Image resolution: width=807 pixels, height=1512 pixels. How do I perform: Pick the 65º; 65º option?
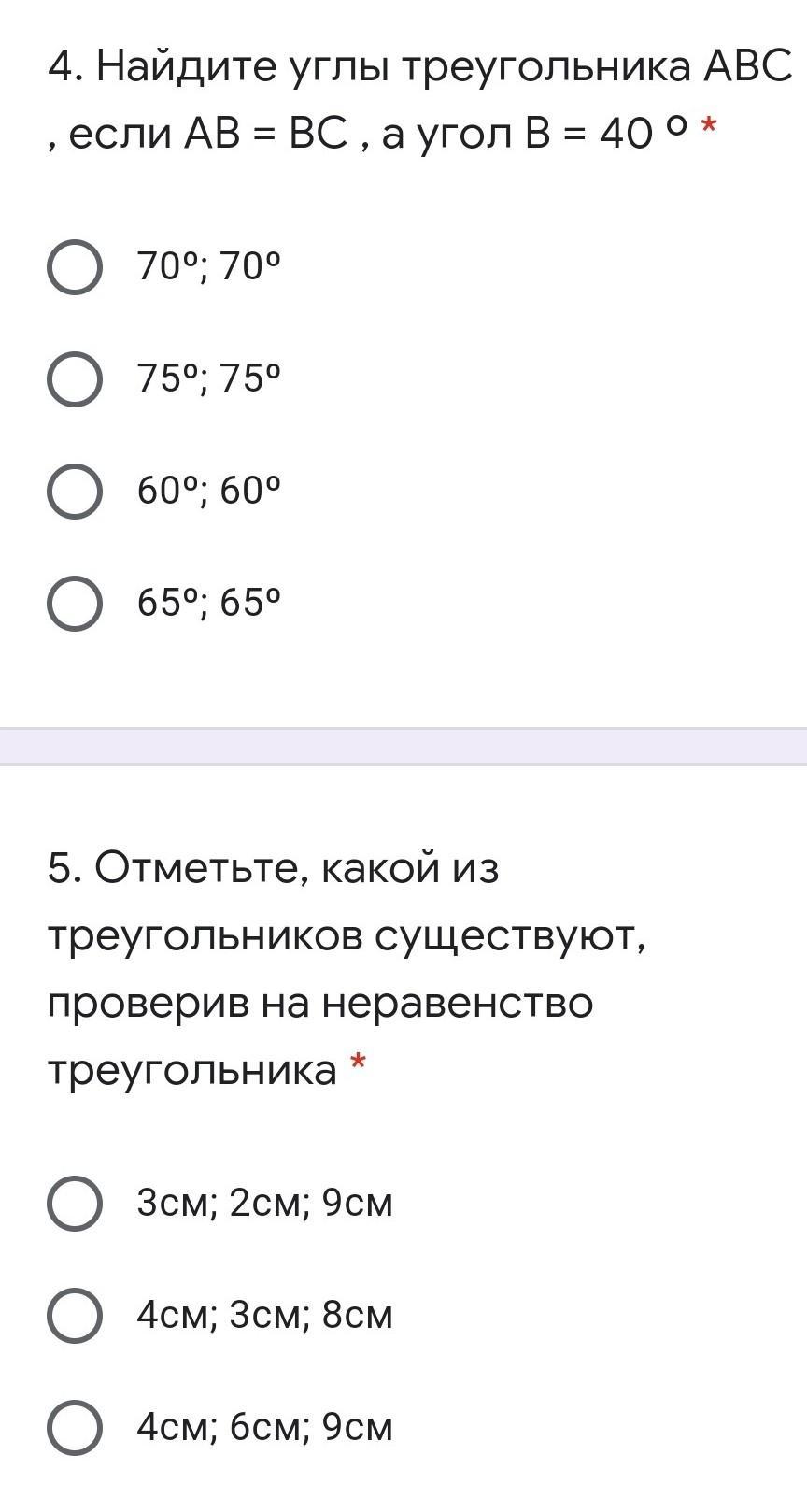[x=75, y=604]
